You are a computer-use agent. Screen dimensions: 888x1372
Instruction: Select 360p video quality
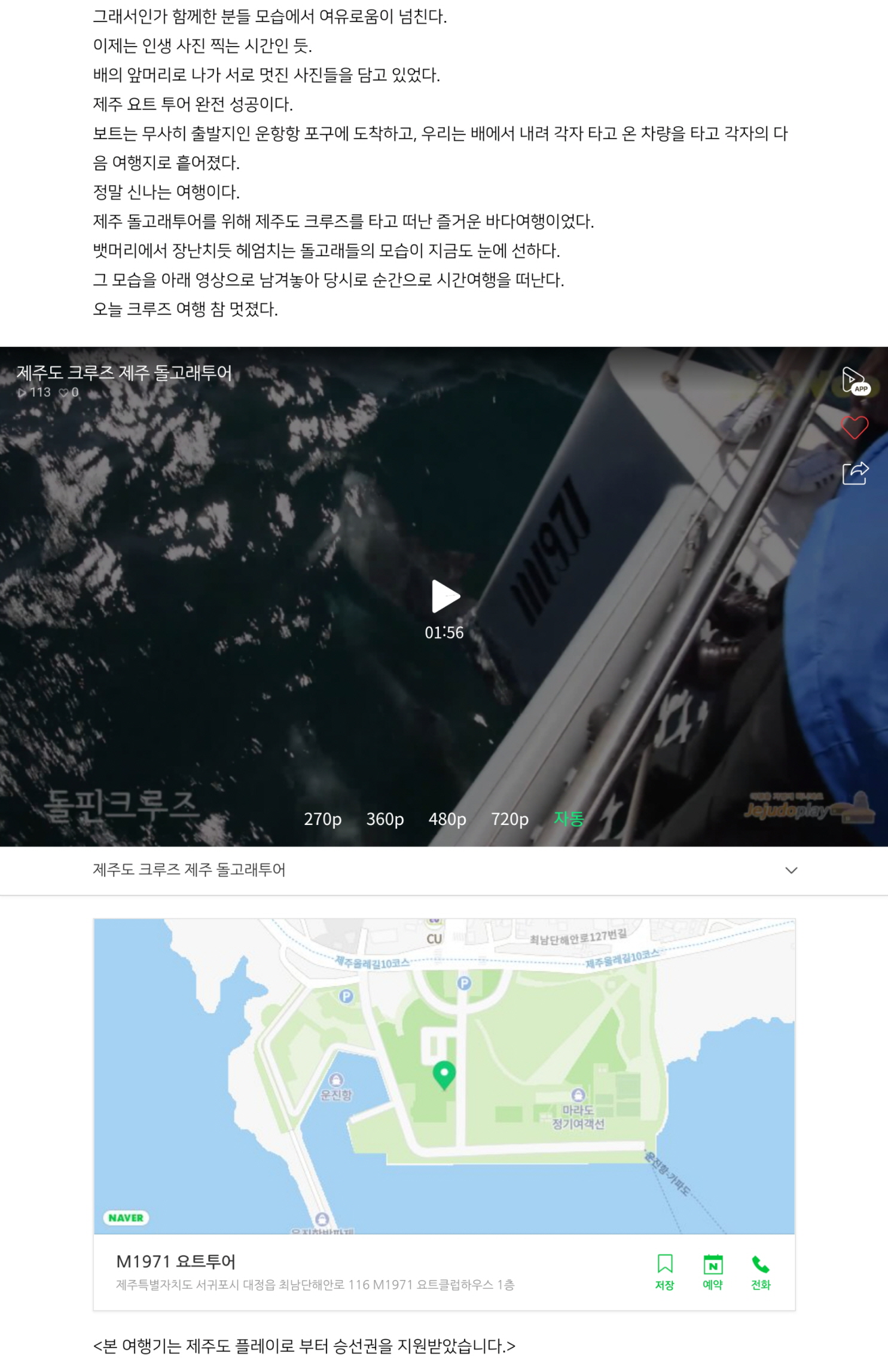click(x=385, y=819)
